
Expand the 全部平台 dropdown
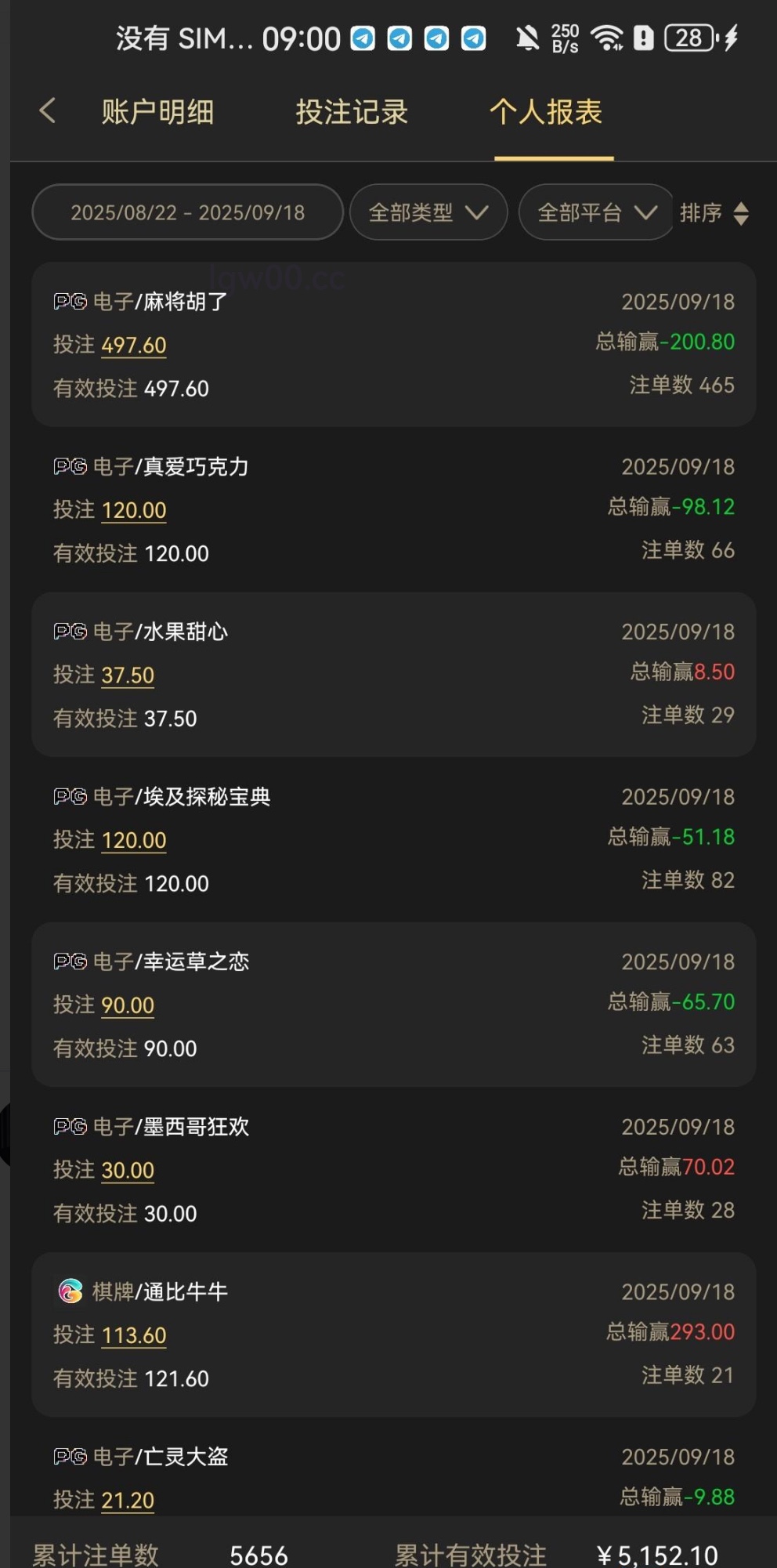(x=596, y=212)
